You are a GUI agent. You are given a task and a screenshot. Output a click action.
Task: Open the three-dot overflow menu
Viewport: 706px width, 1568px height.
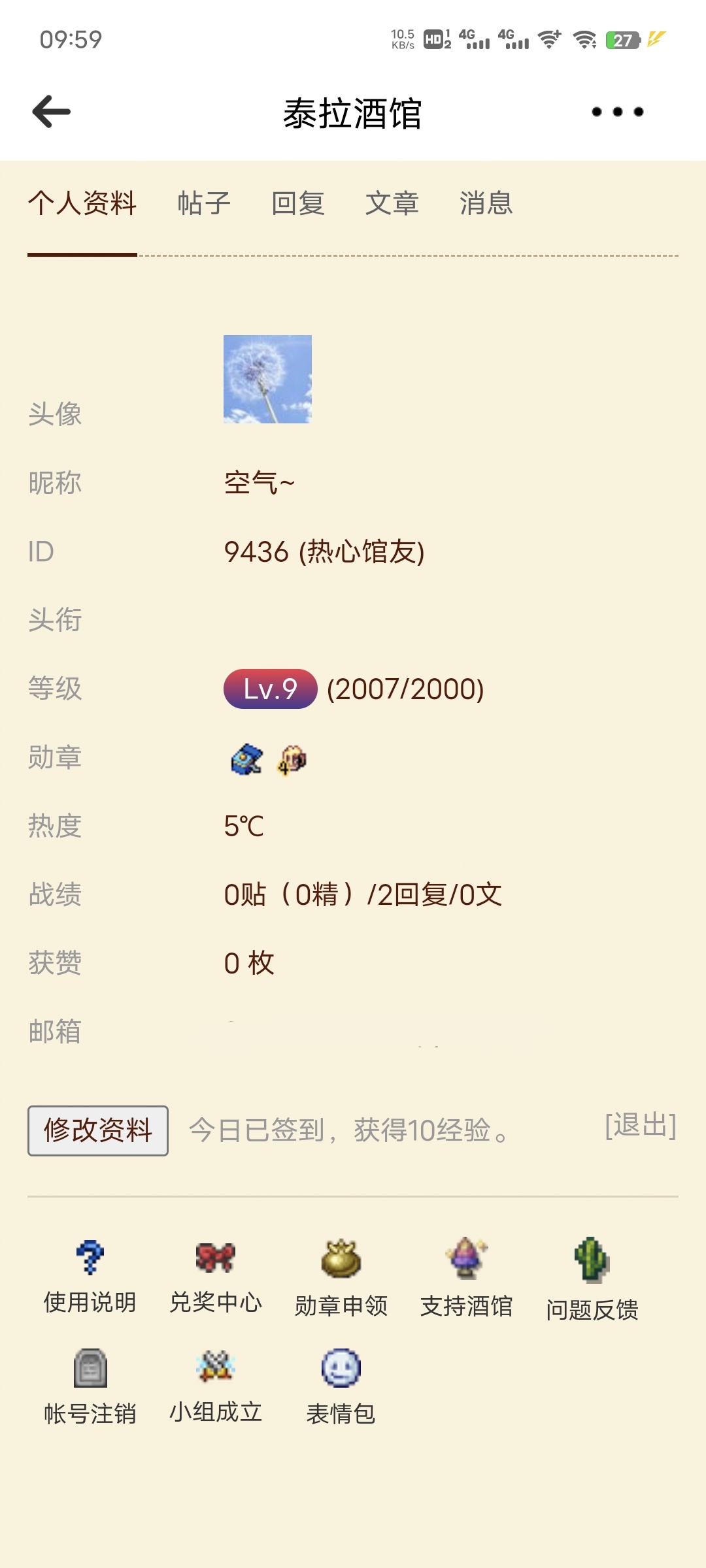tap(617, 112)
